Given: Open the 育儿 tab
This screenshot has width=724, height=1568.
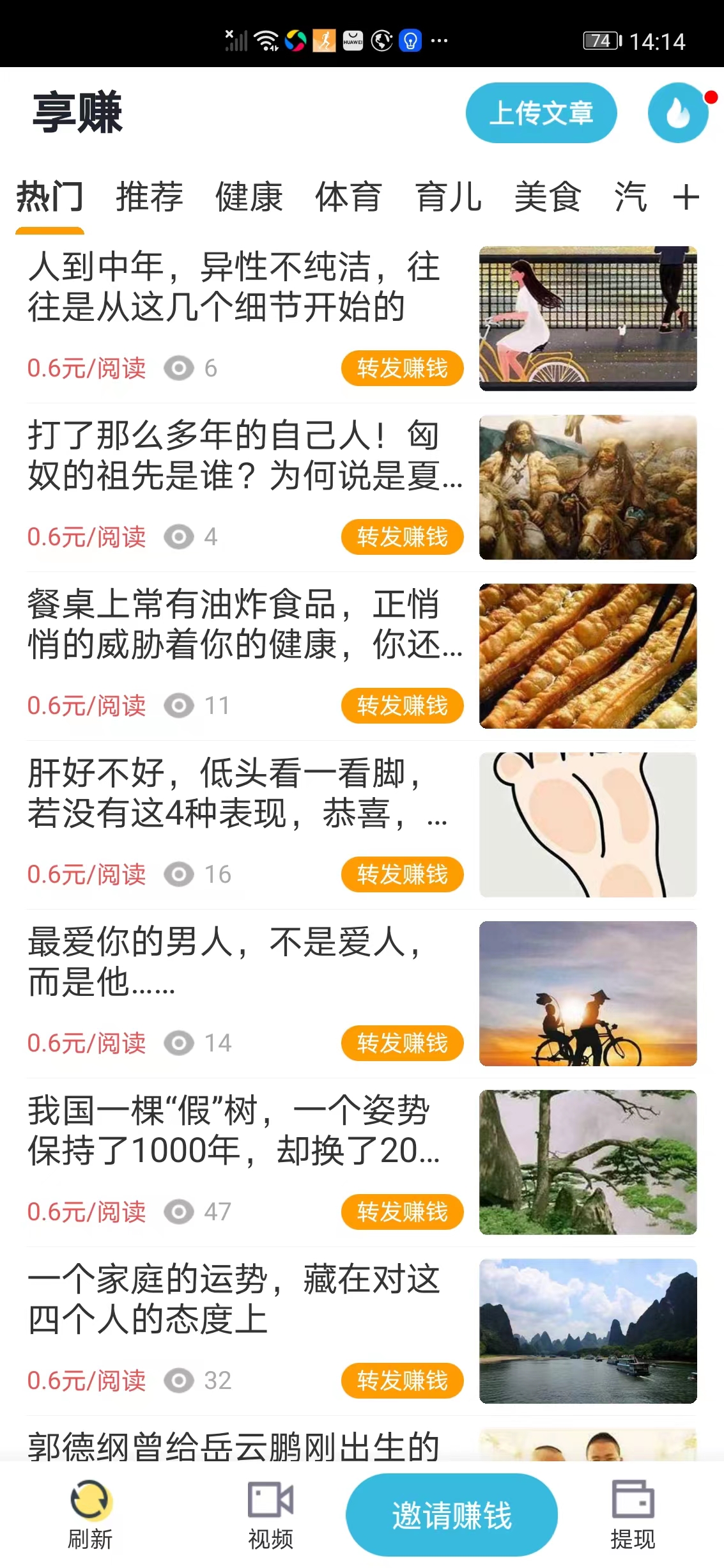Looking at the screenshot, I should 449,197.
